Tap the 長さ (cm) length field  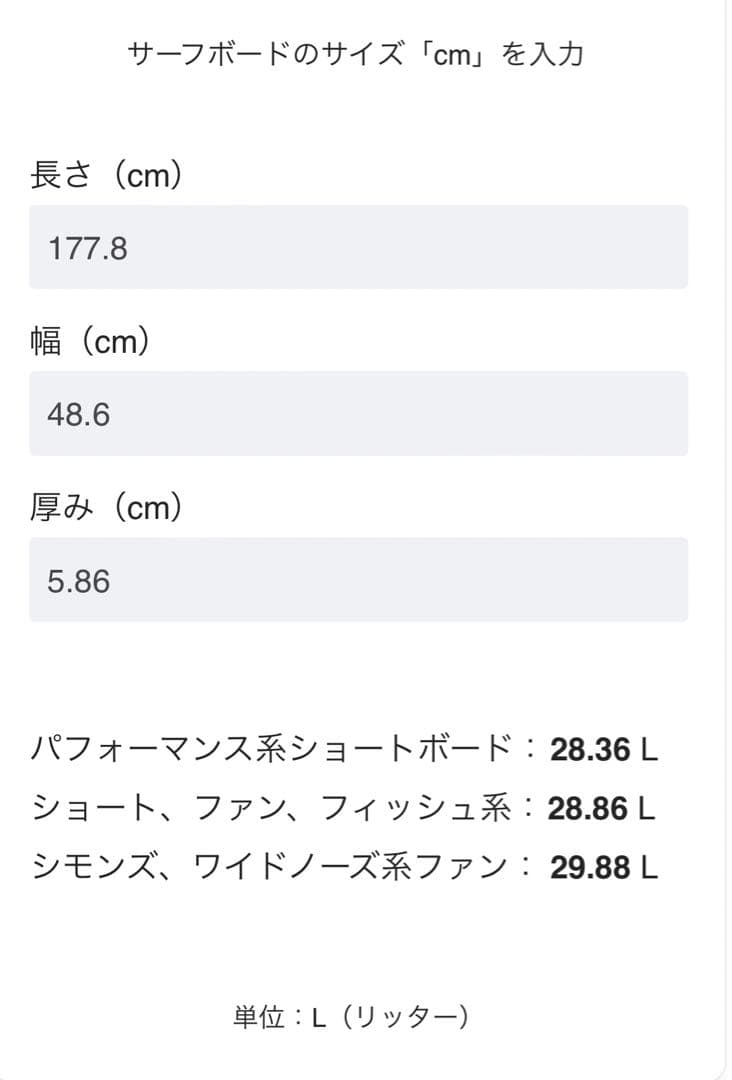358,247
